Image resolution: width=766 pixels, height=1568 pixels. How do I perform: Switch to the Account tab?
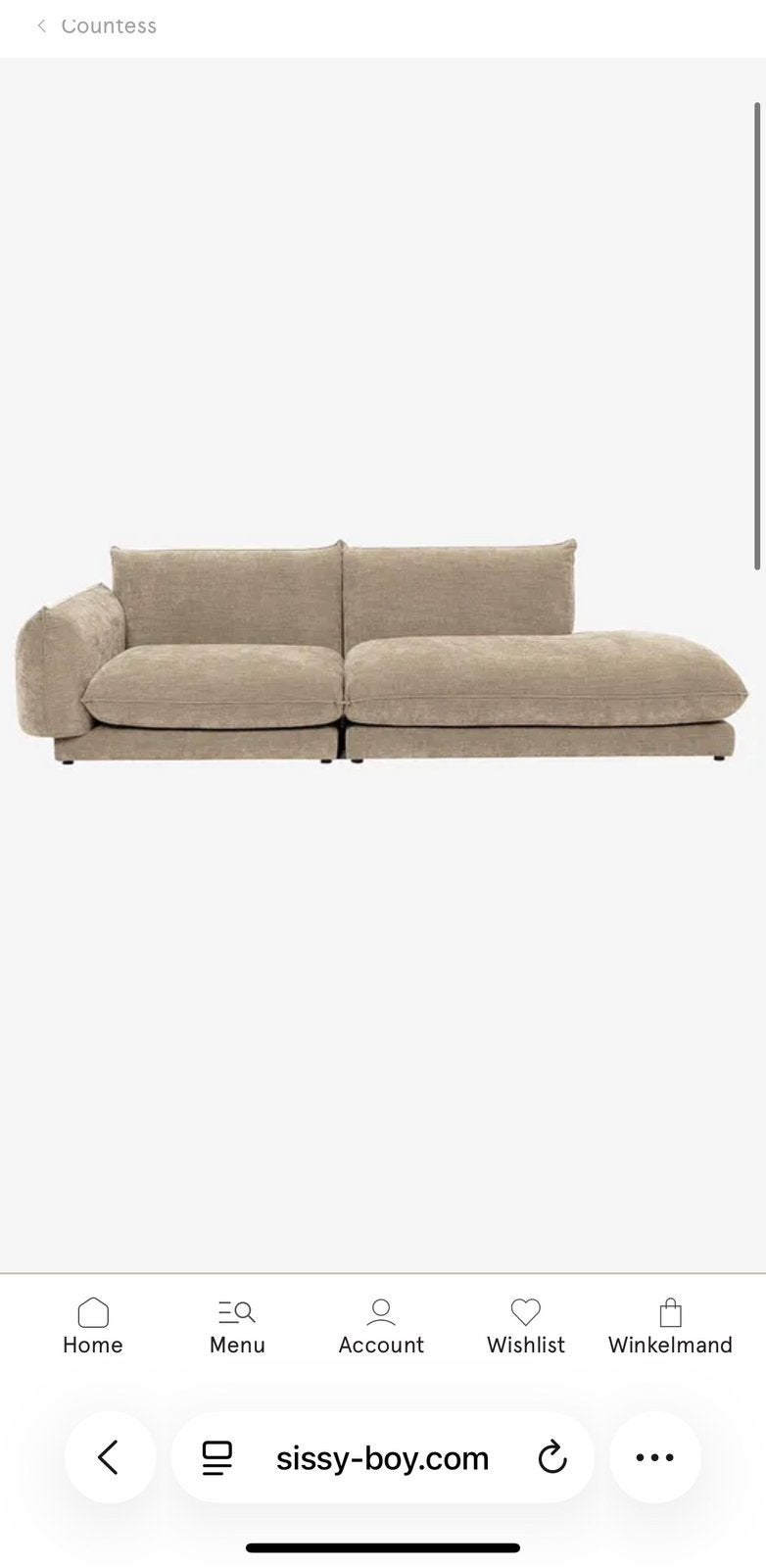pos(381,1327)
